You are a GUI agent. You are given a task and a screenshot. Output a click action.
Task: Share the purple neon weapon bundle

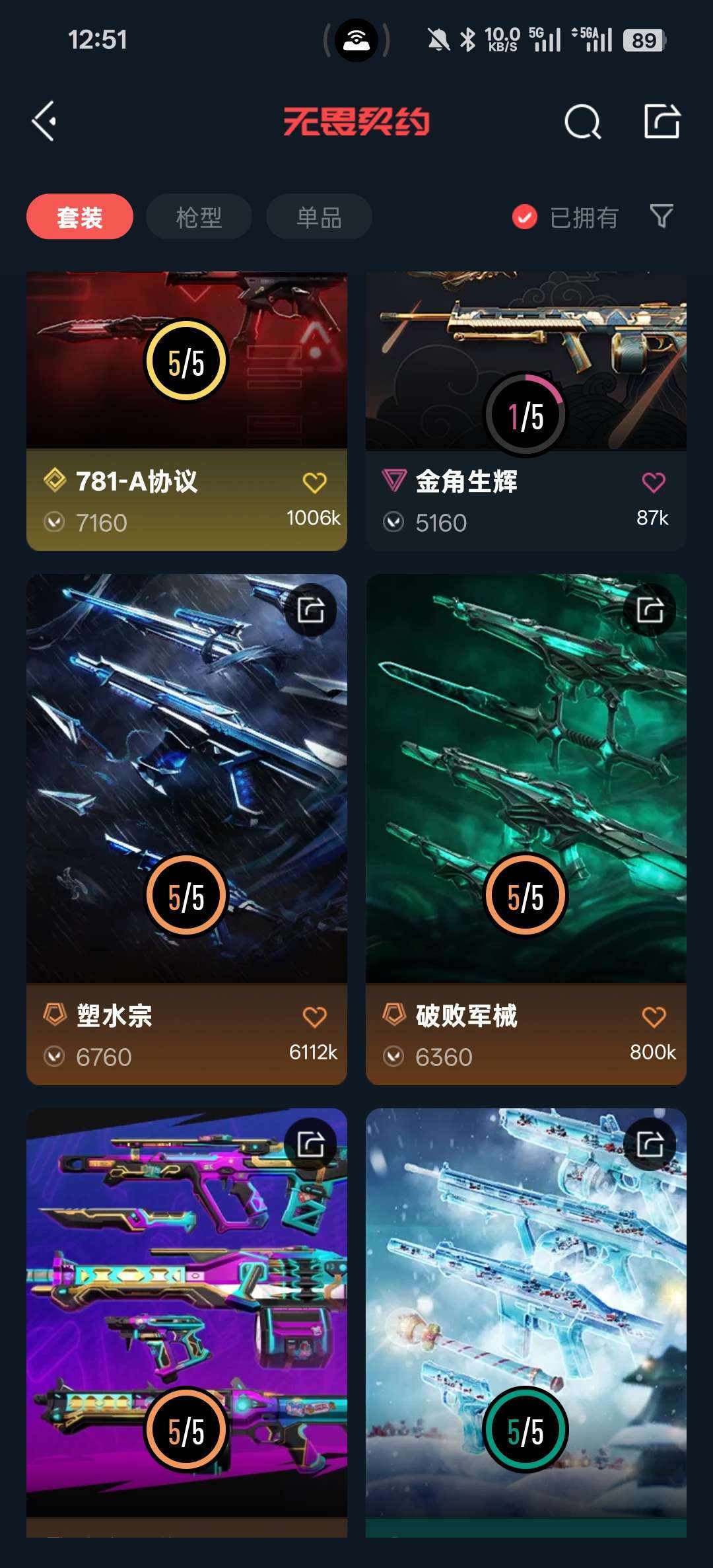point(311,1144)
